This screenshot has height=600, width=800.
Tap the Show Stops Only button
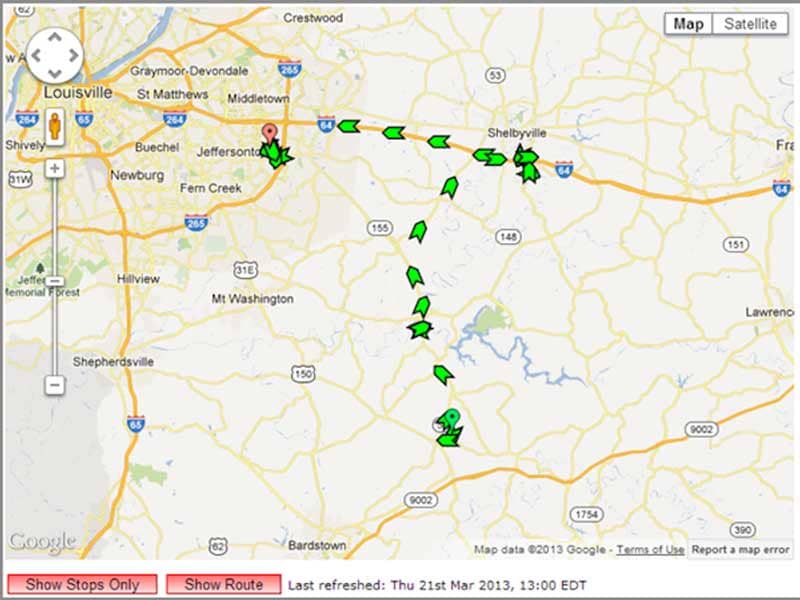[x=83, y=584]
